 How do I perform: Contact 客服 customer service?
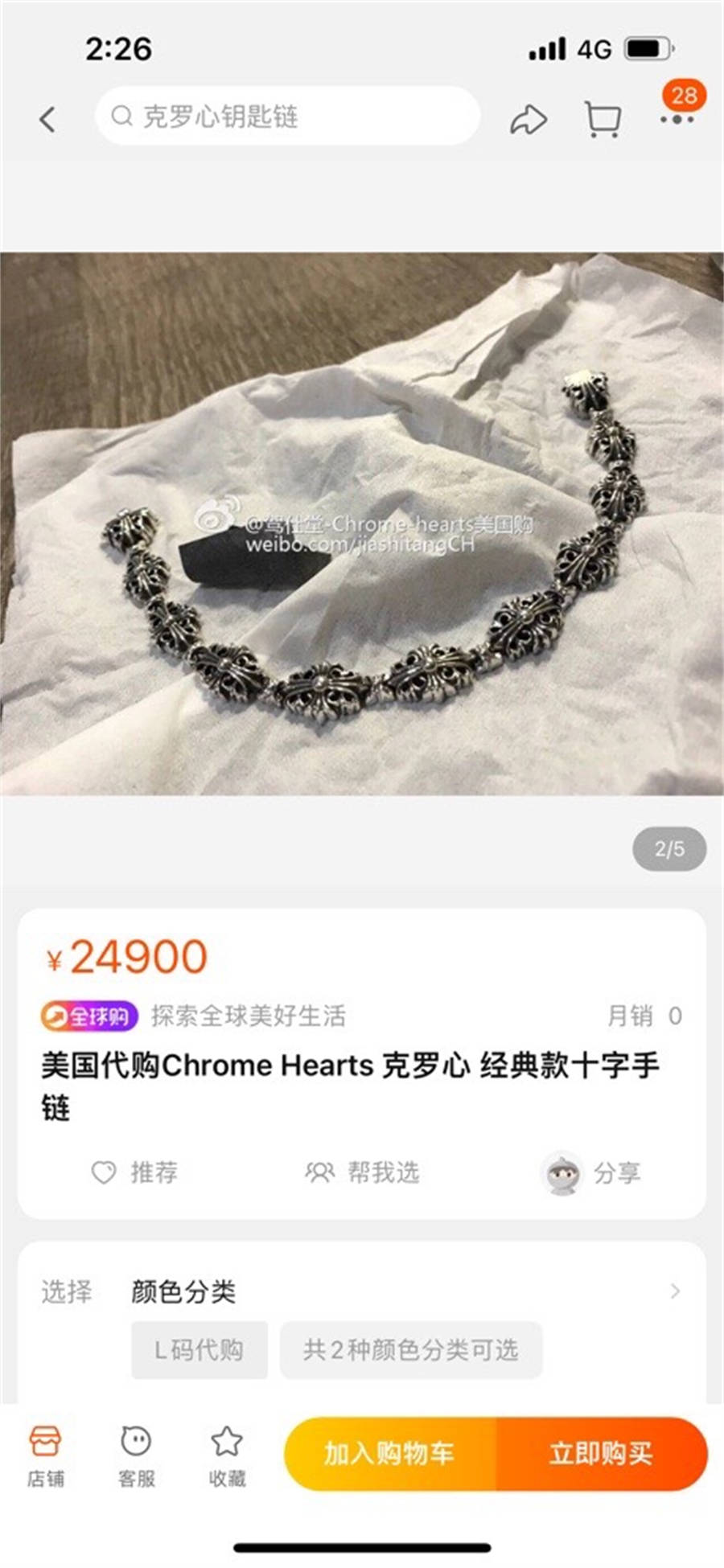pos(136,1456)
